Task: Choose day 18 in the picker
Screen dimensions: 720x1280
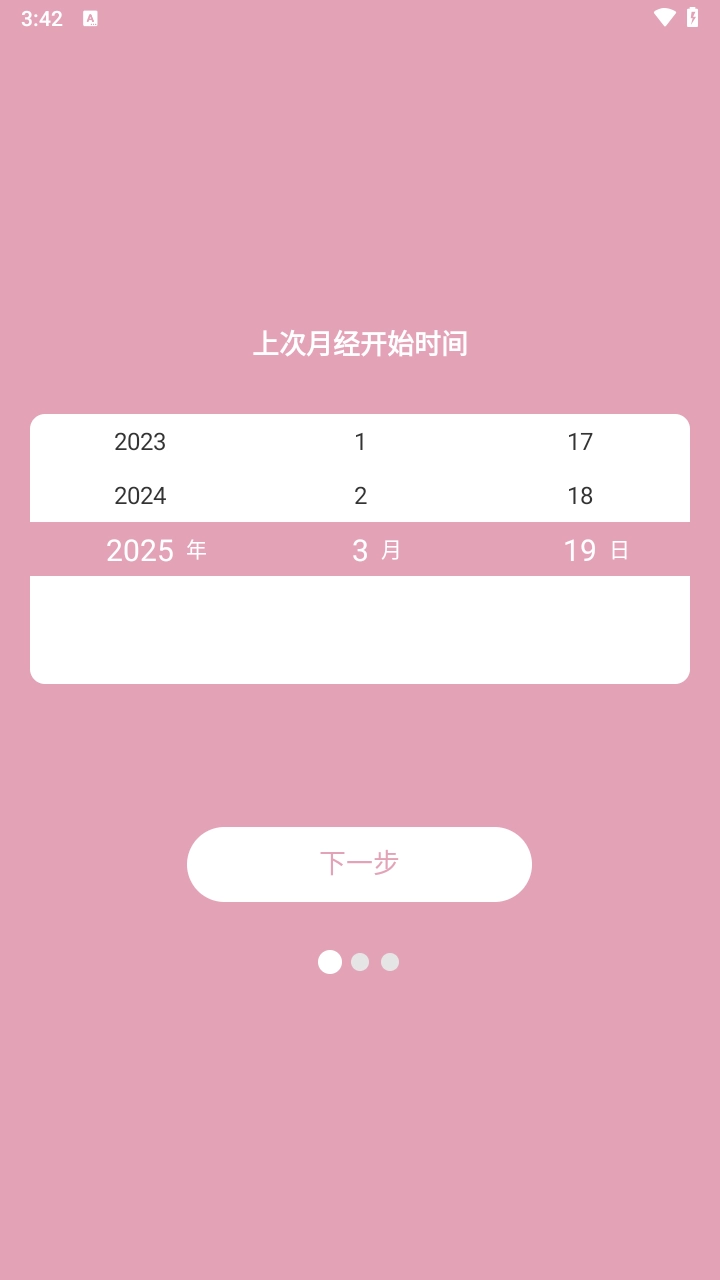Action: (x=580, y=496)
